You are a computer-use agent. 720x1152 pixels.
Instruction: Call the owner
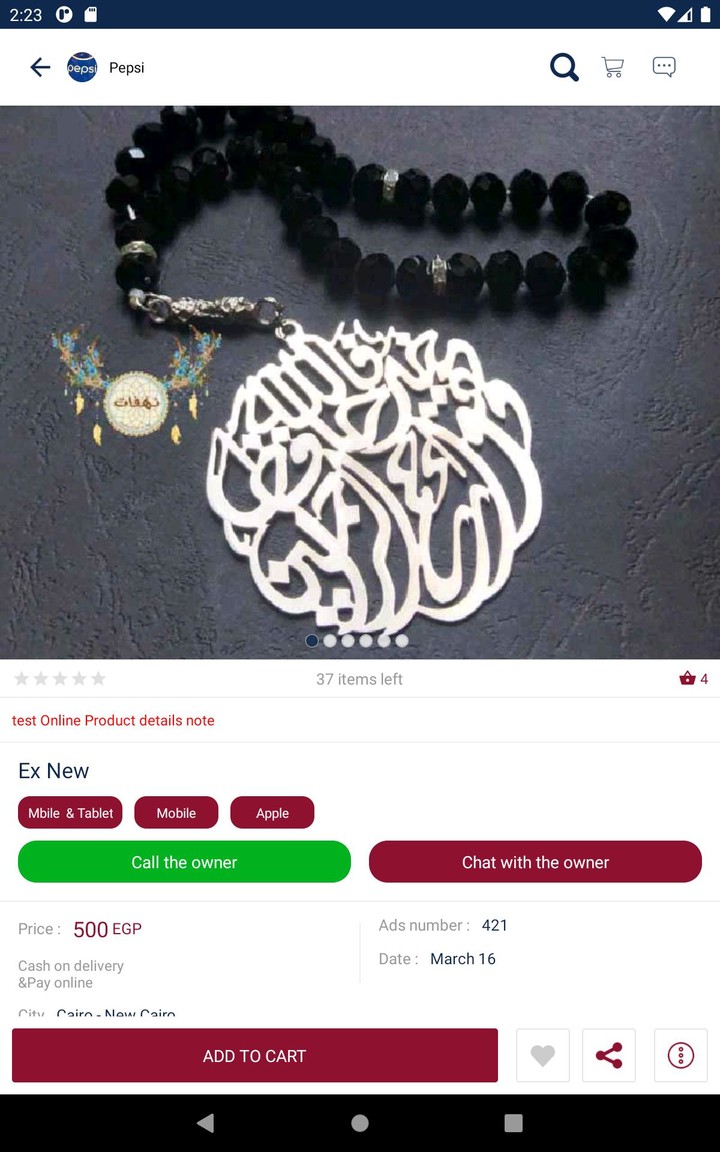click(x=184, y=862)
